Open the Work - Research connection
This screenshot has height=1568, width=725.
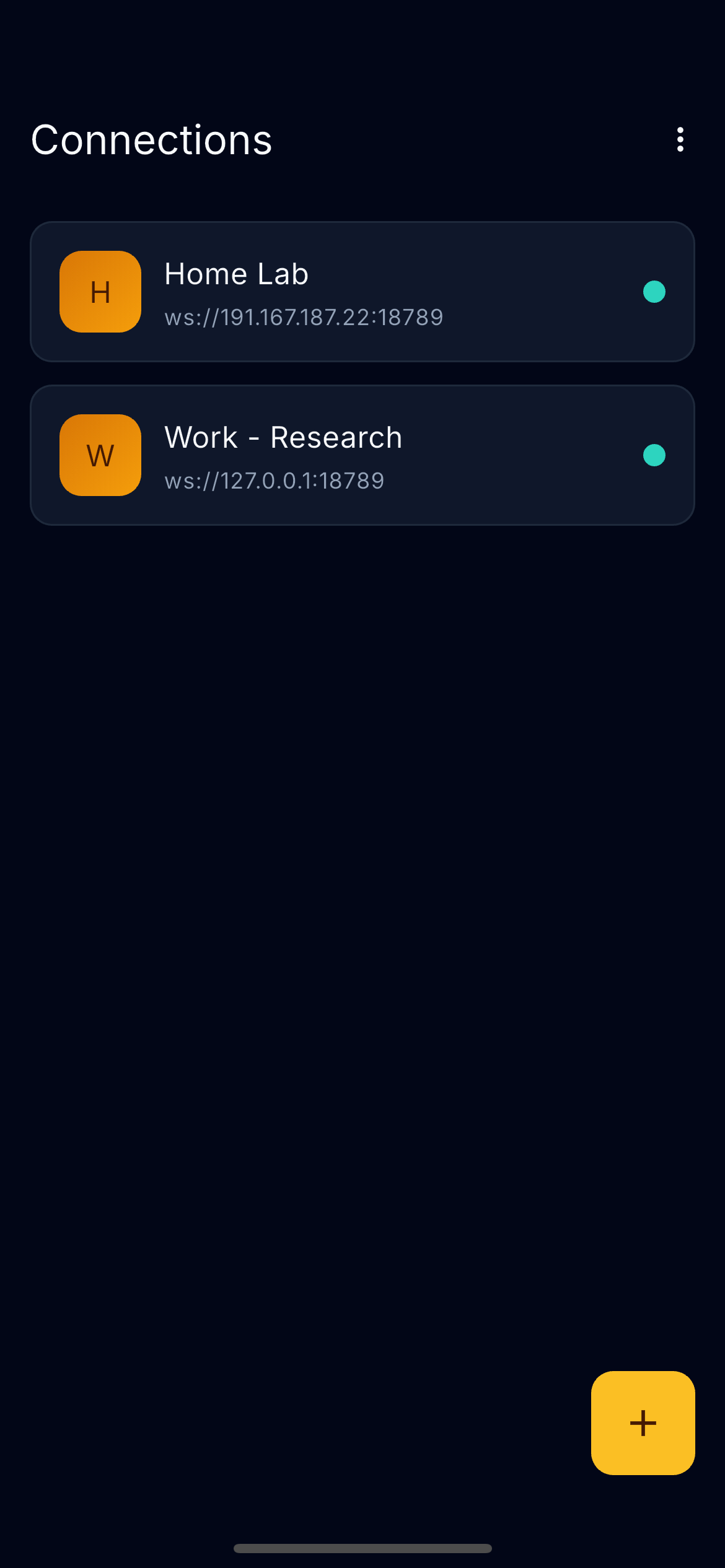tap(362, 455)
